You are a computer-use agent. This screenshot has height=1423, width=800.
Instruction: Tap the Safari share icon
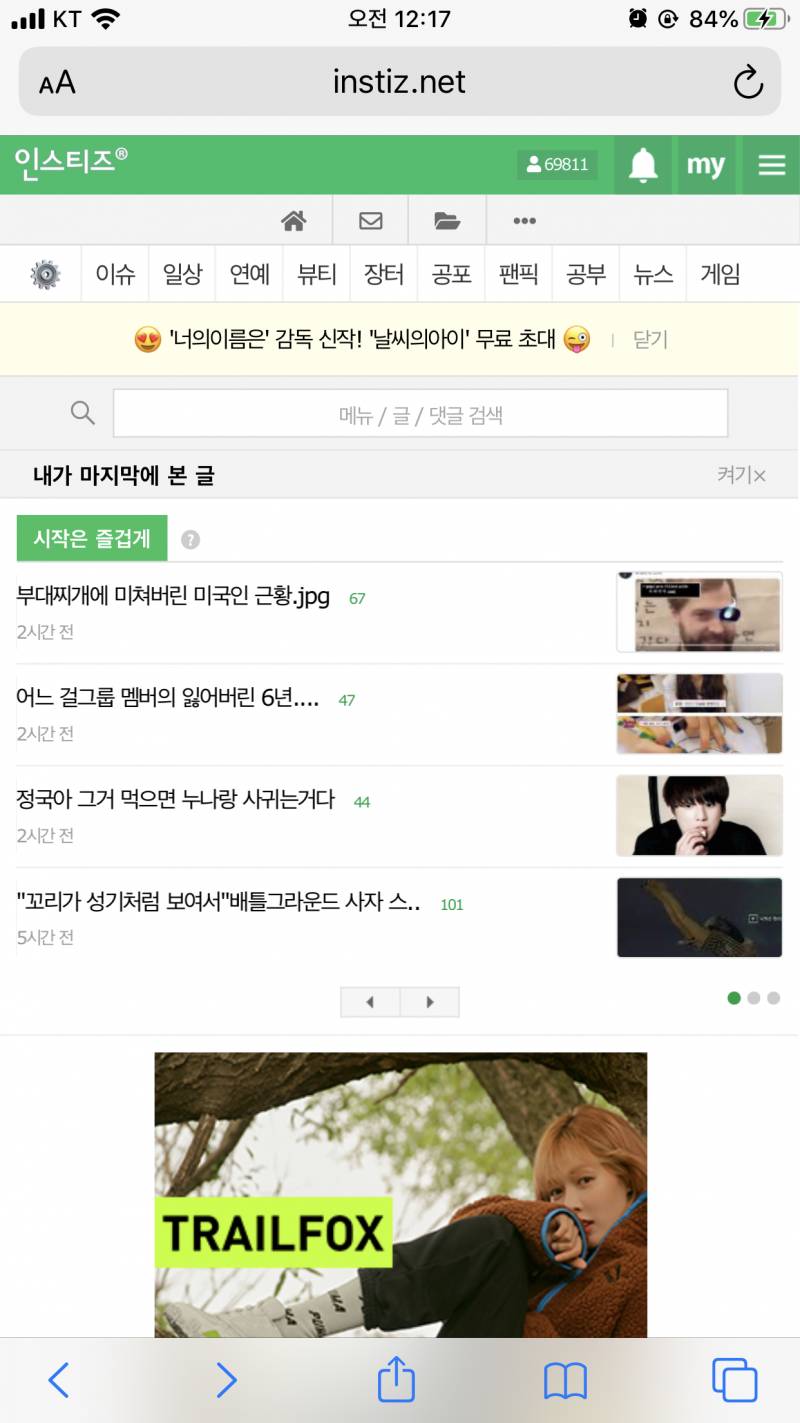(395, 1380)
